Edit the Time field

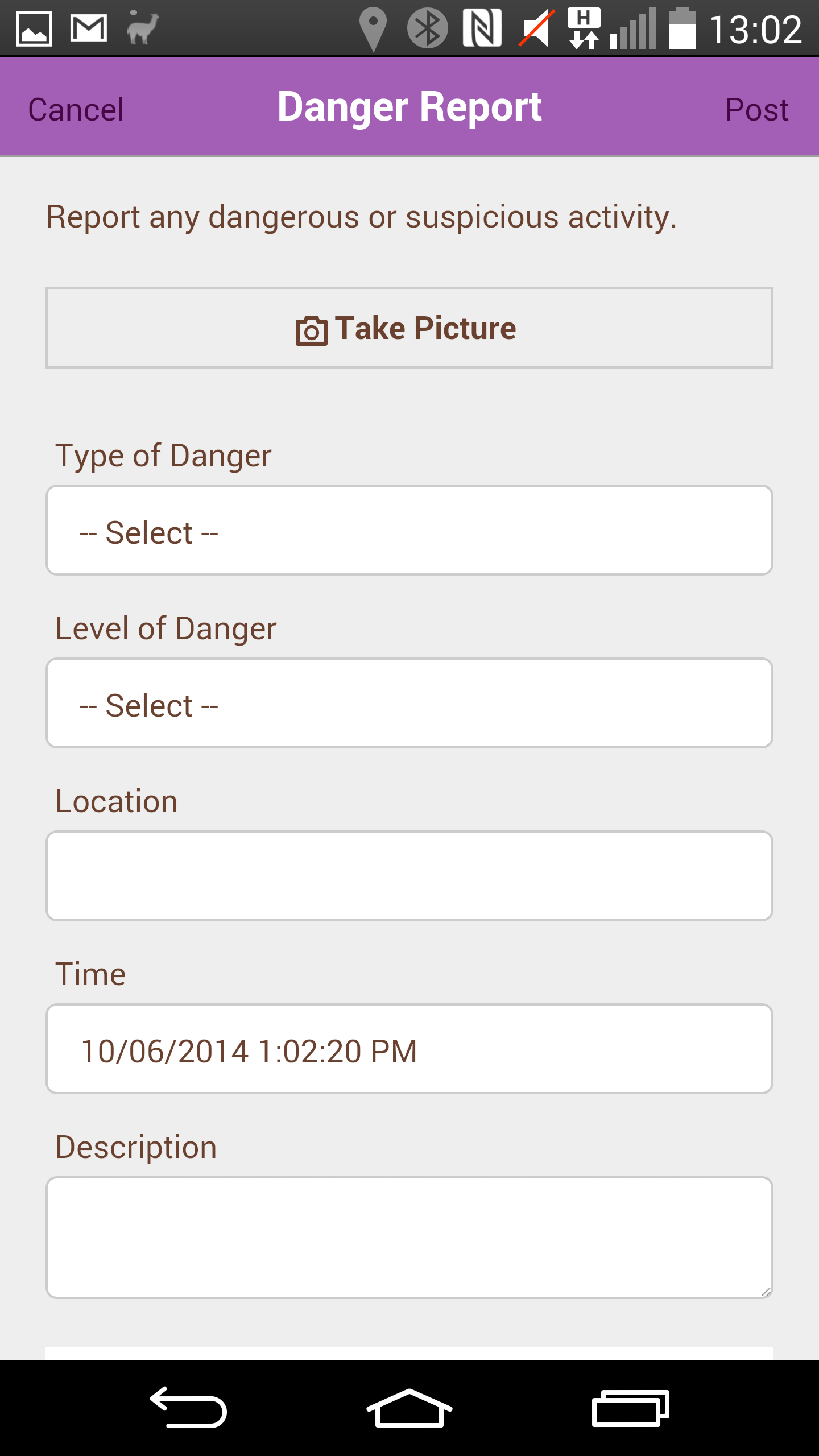pyautogui.click(x=409, y=1049)
